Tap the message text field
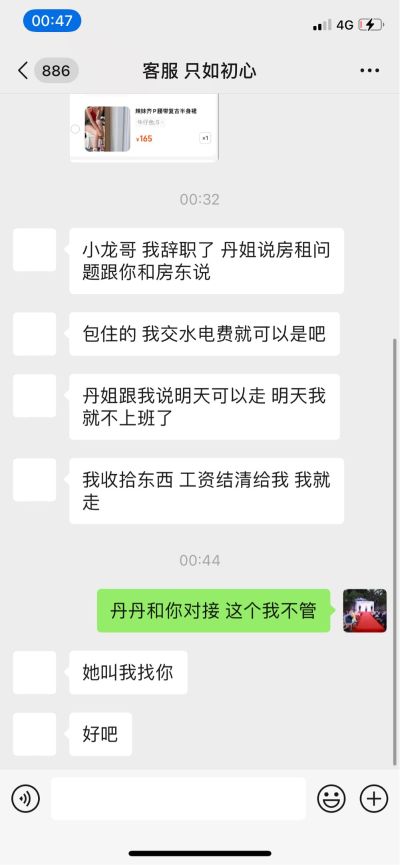The width and height of the screenshot is (400, 865). 178,798
